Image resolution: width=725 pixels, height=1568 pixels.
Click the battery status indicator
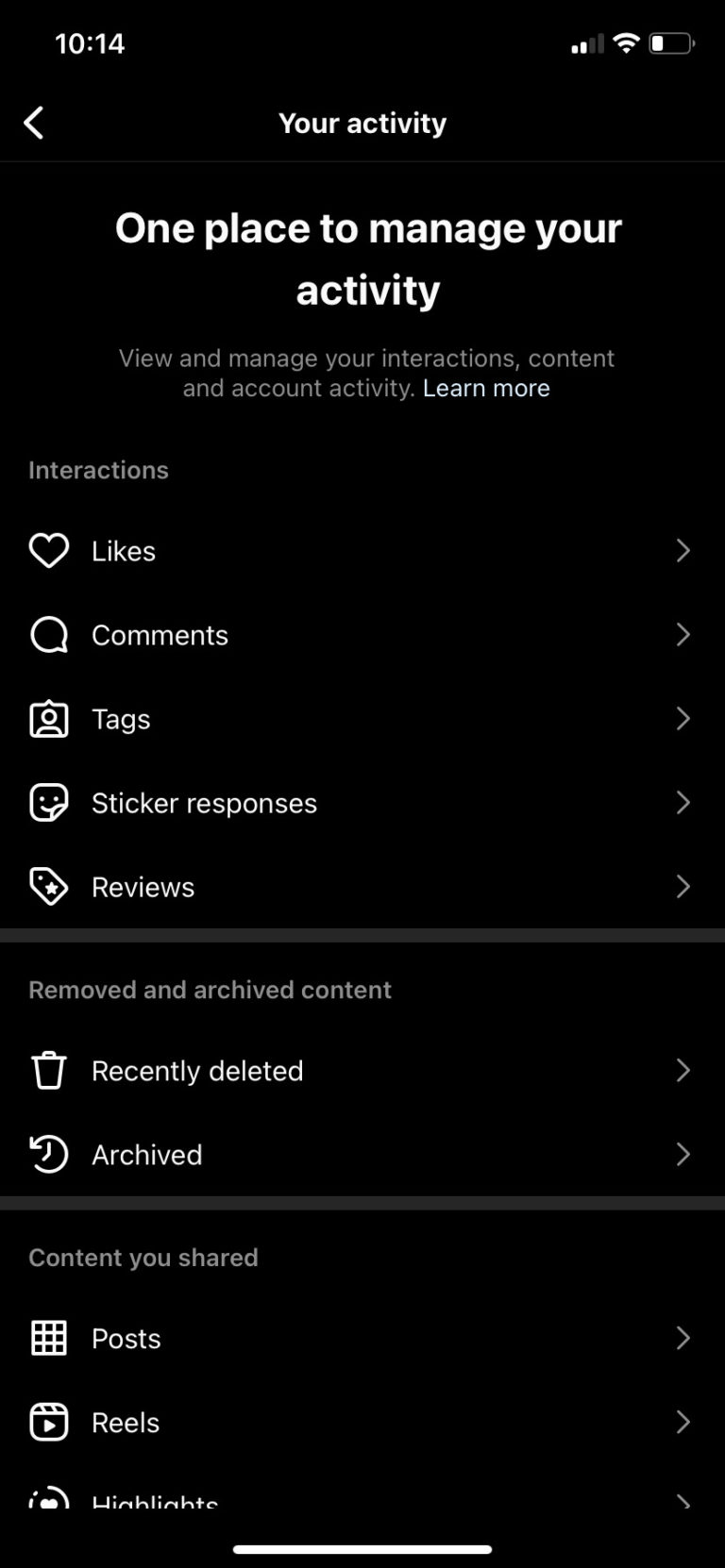pyautogui.click(x=670, y=42)
